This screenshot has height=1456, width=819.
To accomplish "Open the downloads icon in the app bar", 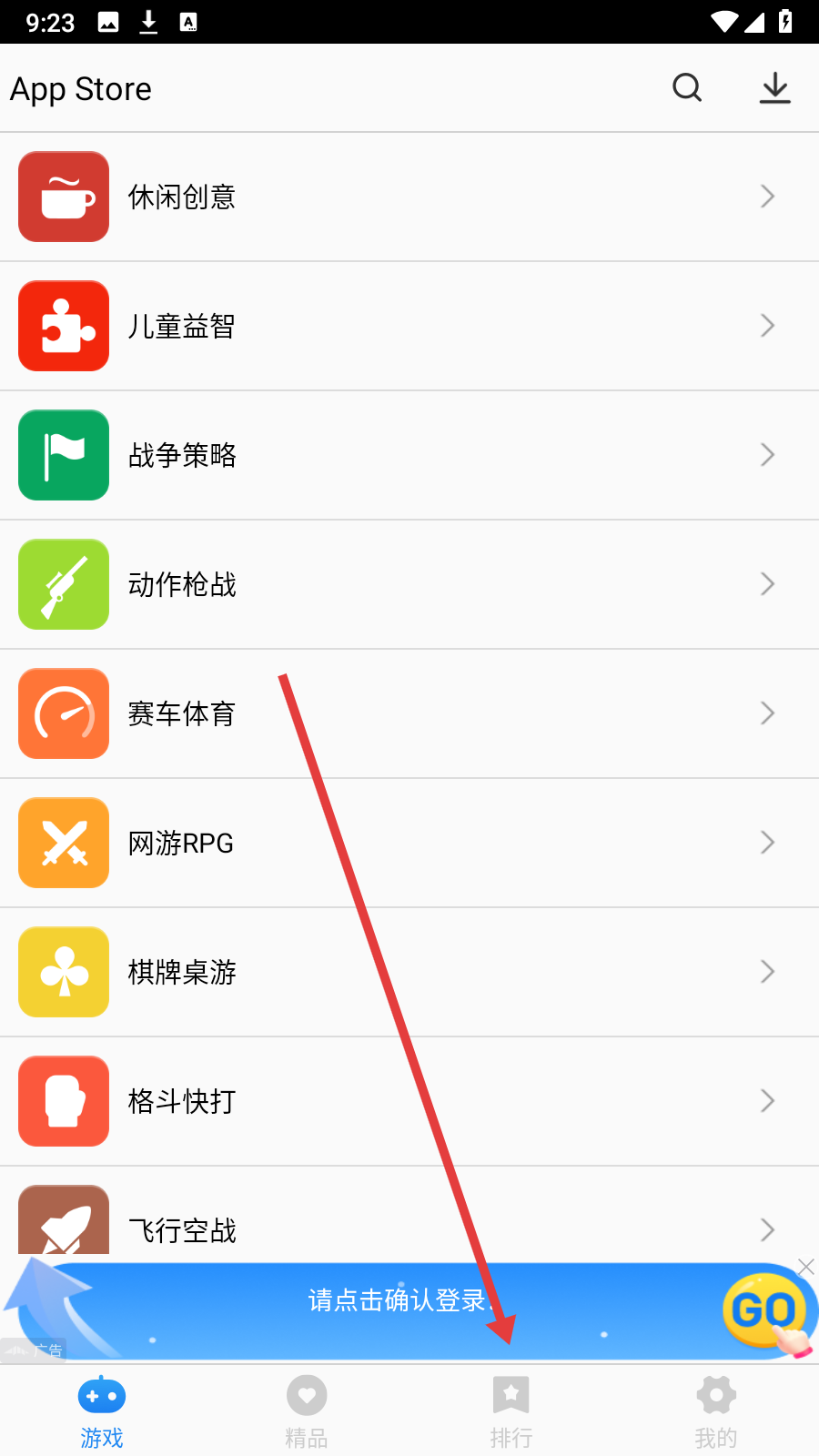I will [x=774, y=88].
